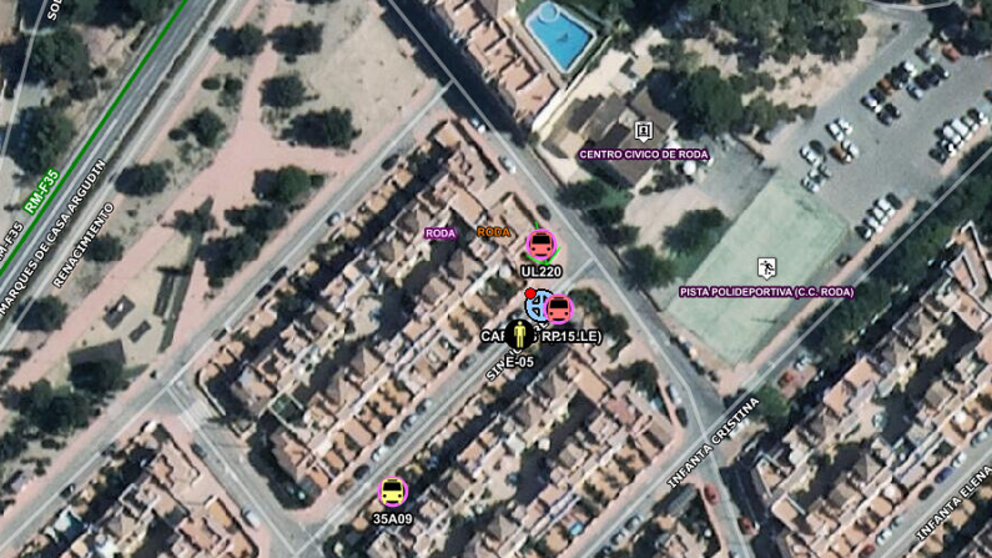Select the UL220 vehicle marker
Viewport: 992px width, 558px height.
(x=541, y=244)
